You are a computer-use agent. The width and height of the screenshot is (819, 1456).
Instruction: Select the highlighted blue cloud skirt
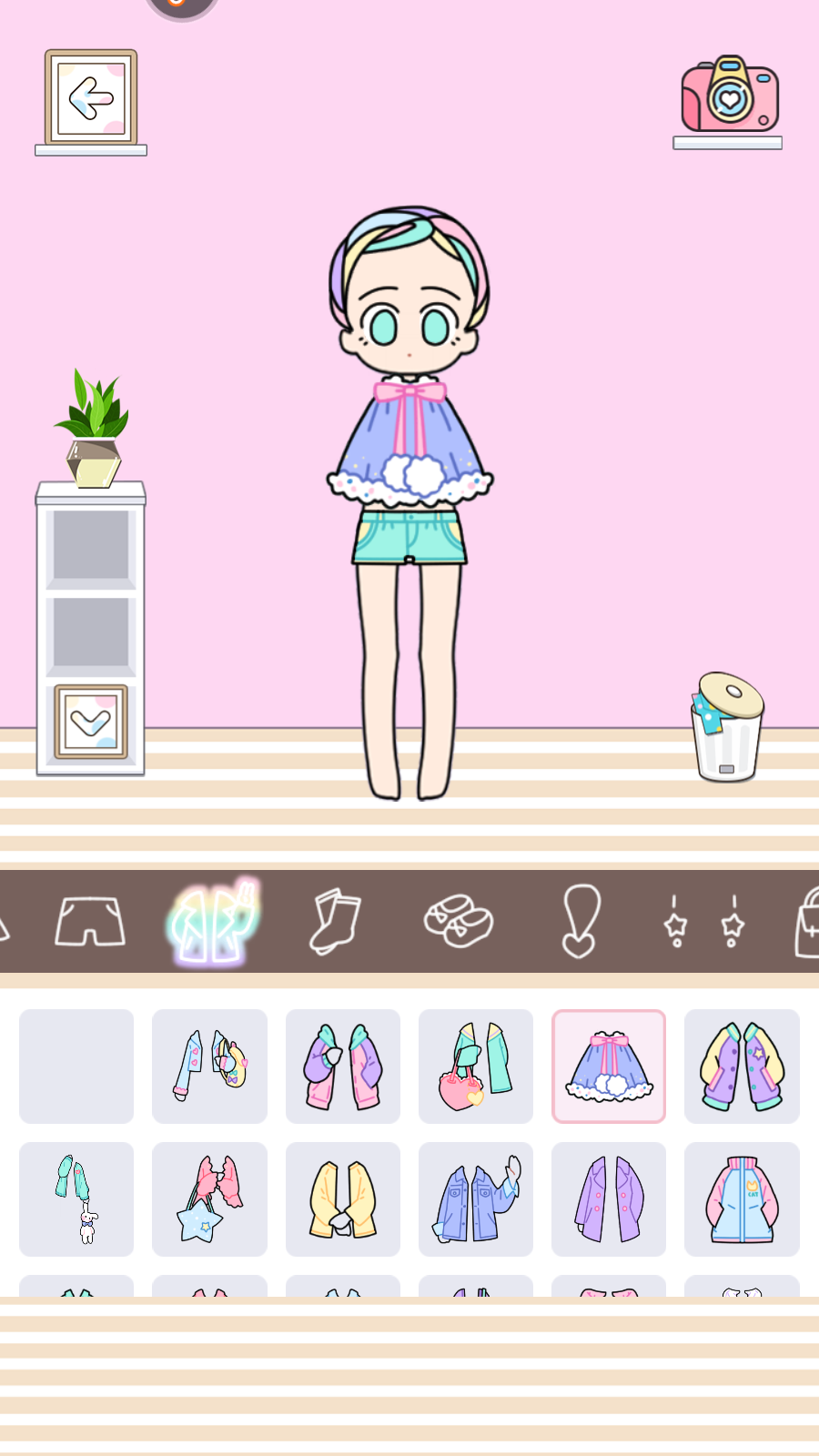pos(608,1067)
